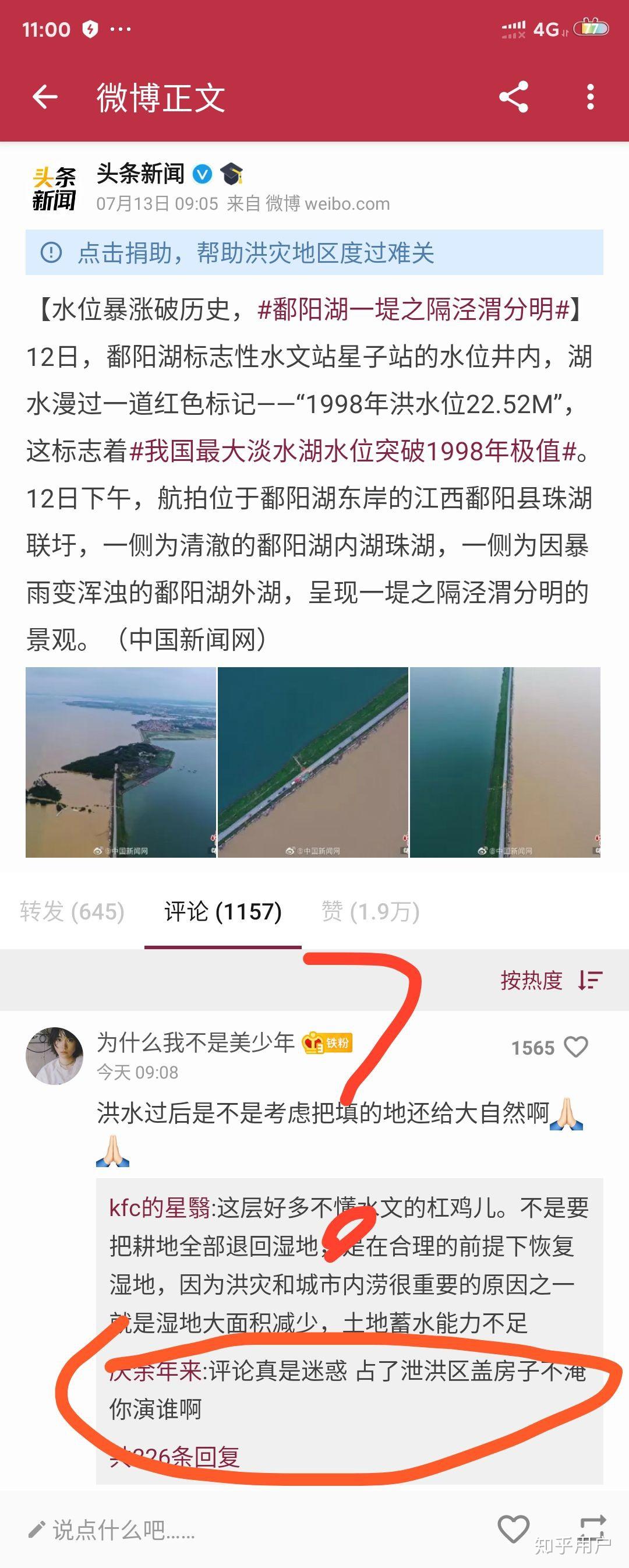The image size is (629, 1568).
Task: Switch to the 赞 (1.9万) tab
Action: point(370,911)
